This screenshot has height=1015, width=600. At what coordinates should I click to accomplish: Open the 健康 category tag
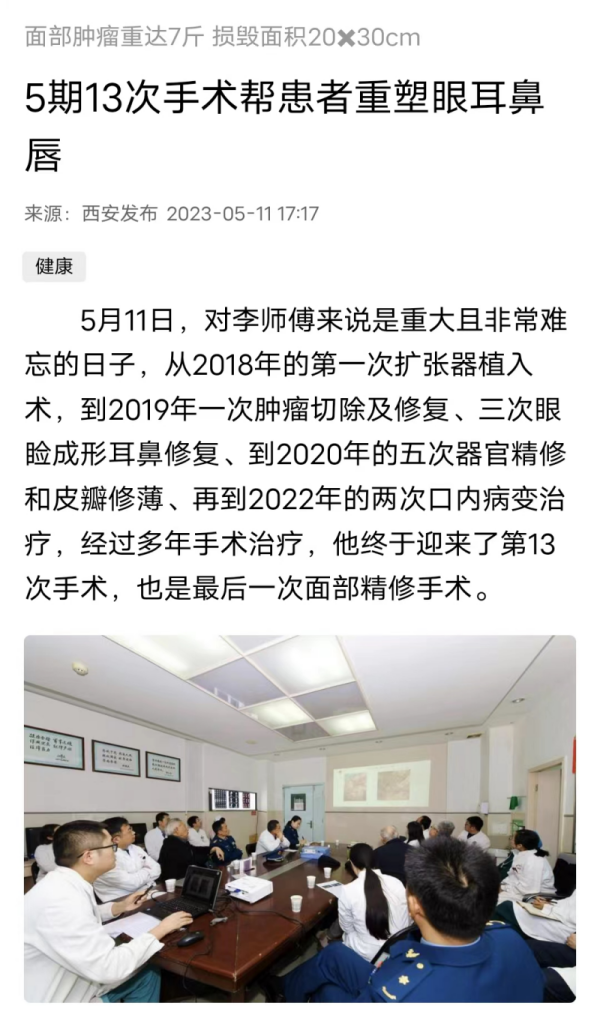[54, 266]
